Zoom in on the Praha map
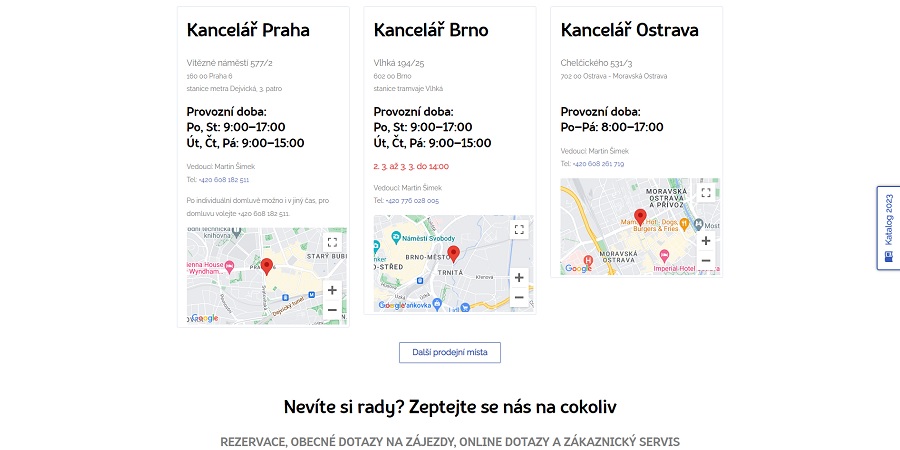Viewport: 900px width, 450px height. pyautogui.click(x=332, y=290)
